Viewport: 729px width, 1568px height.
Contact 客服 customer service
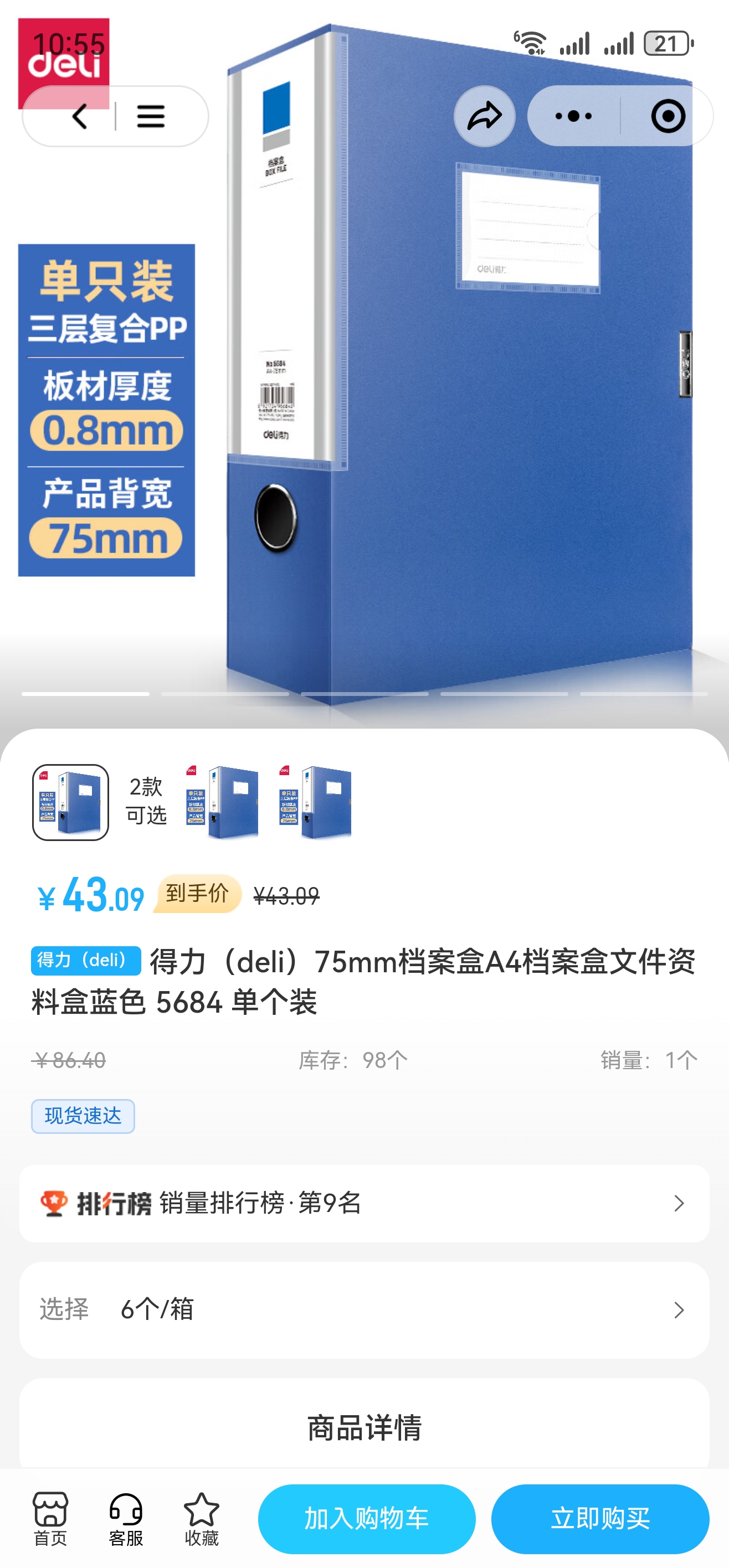click(126, 1519)
